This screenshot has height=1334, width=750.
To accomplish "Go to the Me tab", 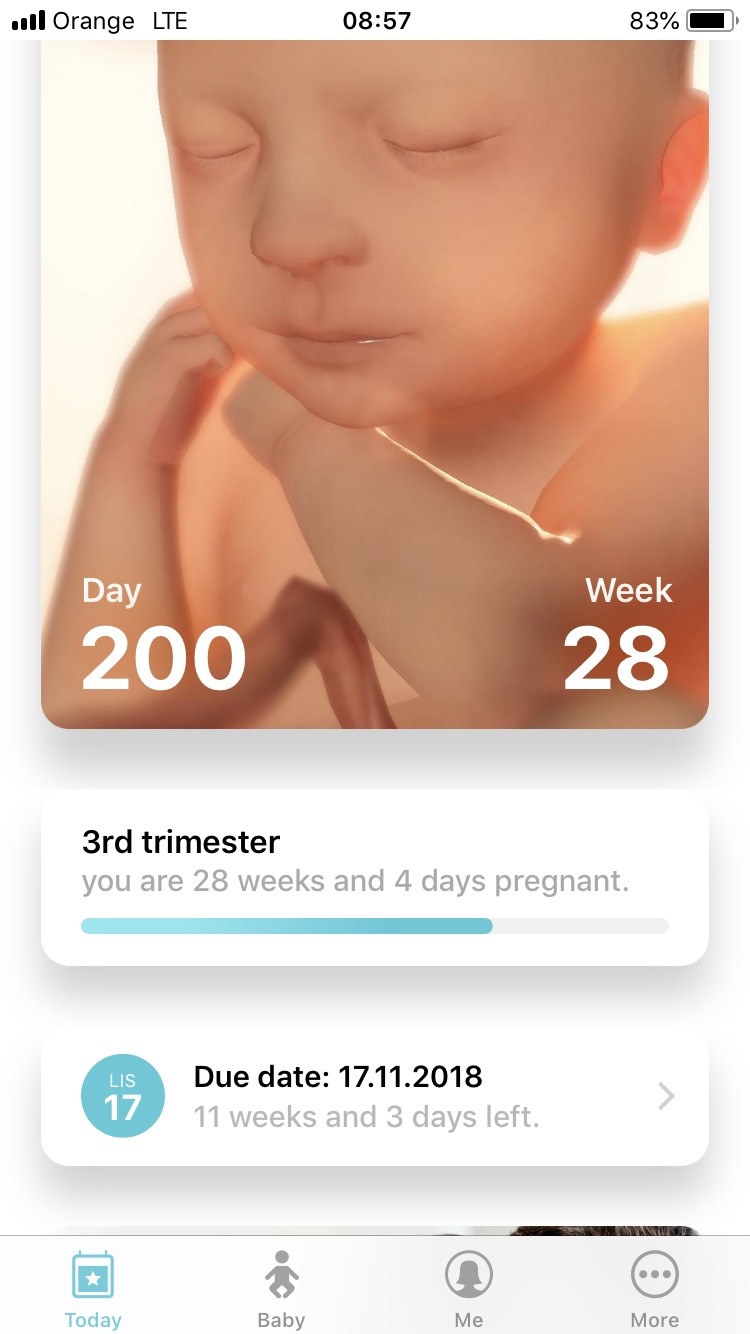I will pyautogui.click(x=468, y=1290).
